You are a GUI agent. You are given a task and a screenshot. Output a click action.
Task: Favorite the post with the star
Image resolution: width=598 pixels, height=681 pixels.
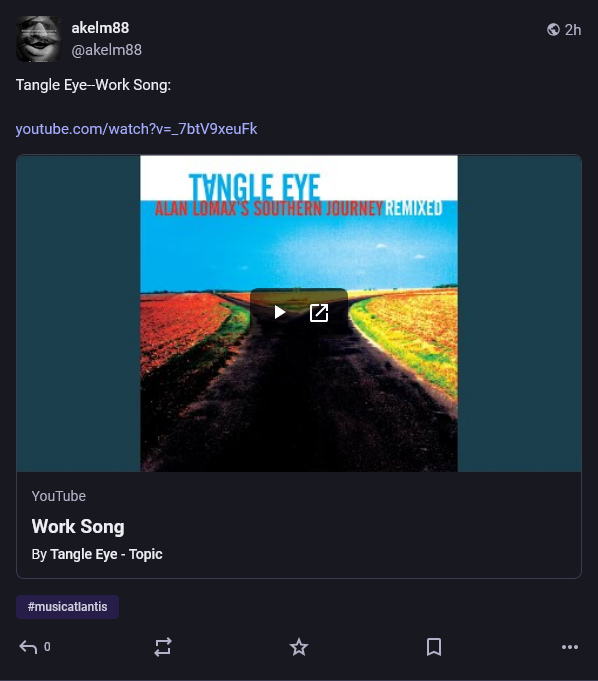tap(299, 647)
